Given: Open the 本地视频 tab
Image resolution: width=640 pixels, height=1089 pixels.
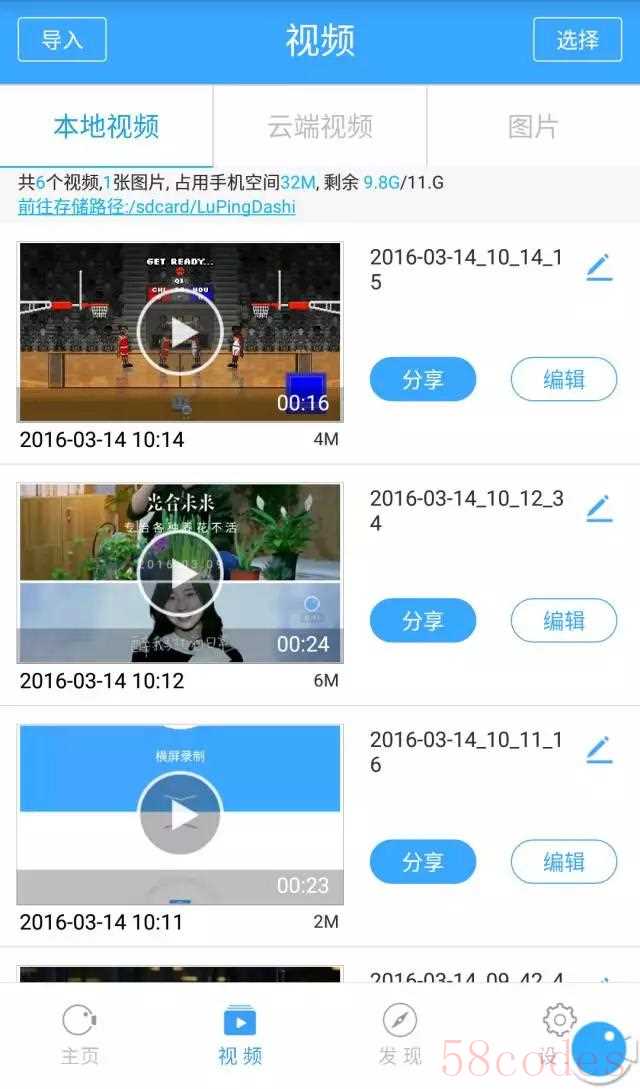Looking at the screenshot, I should (x=106, y=127).
